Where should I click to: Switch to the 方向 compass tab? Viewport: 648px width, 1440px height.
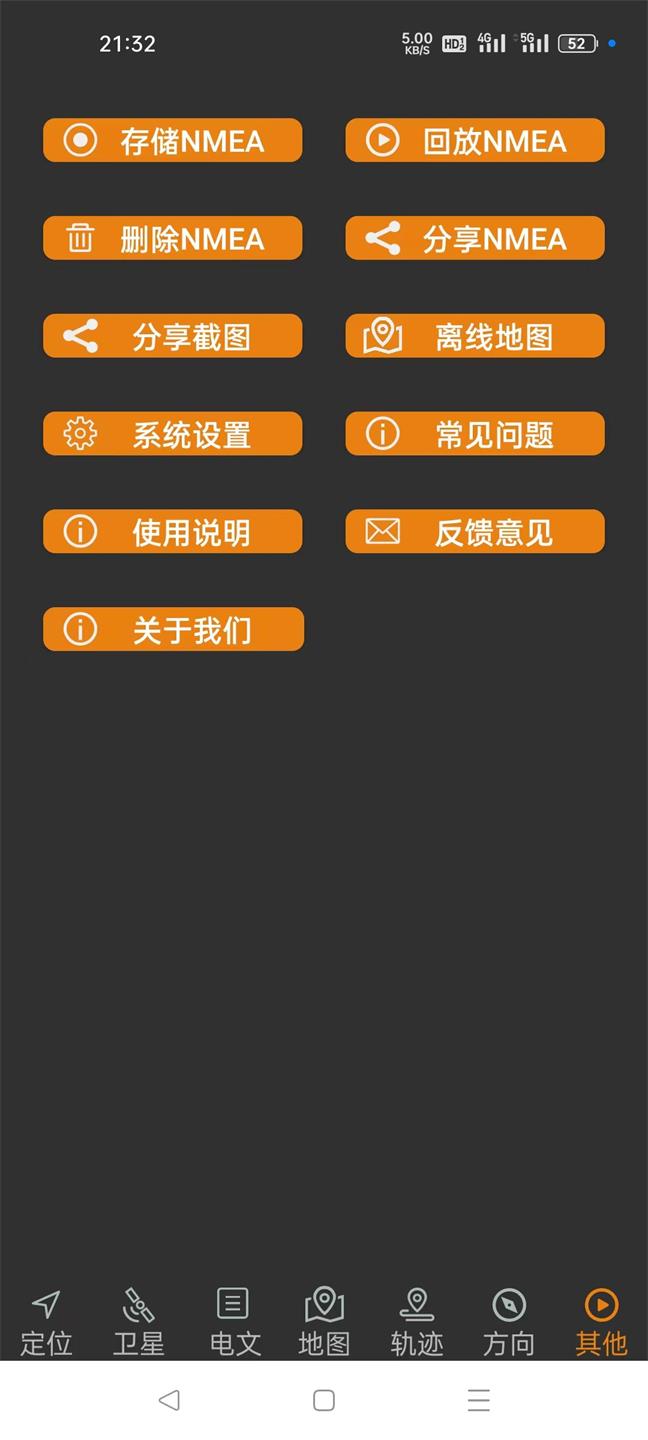[509, 1321]
